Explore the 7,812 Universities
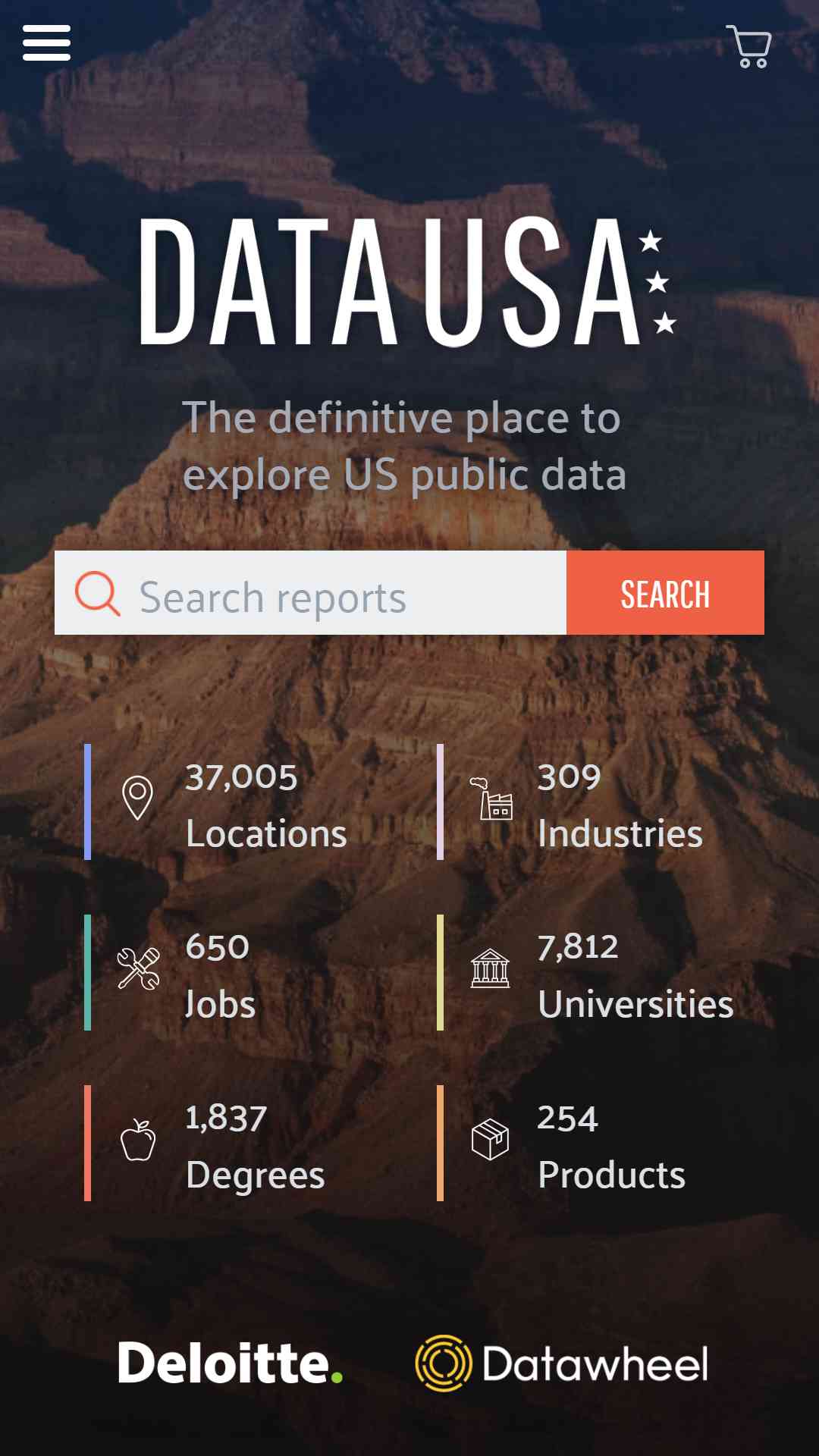Viewport: 819px width, 1456px height. [x=599, y=973]
